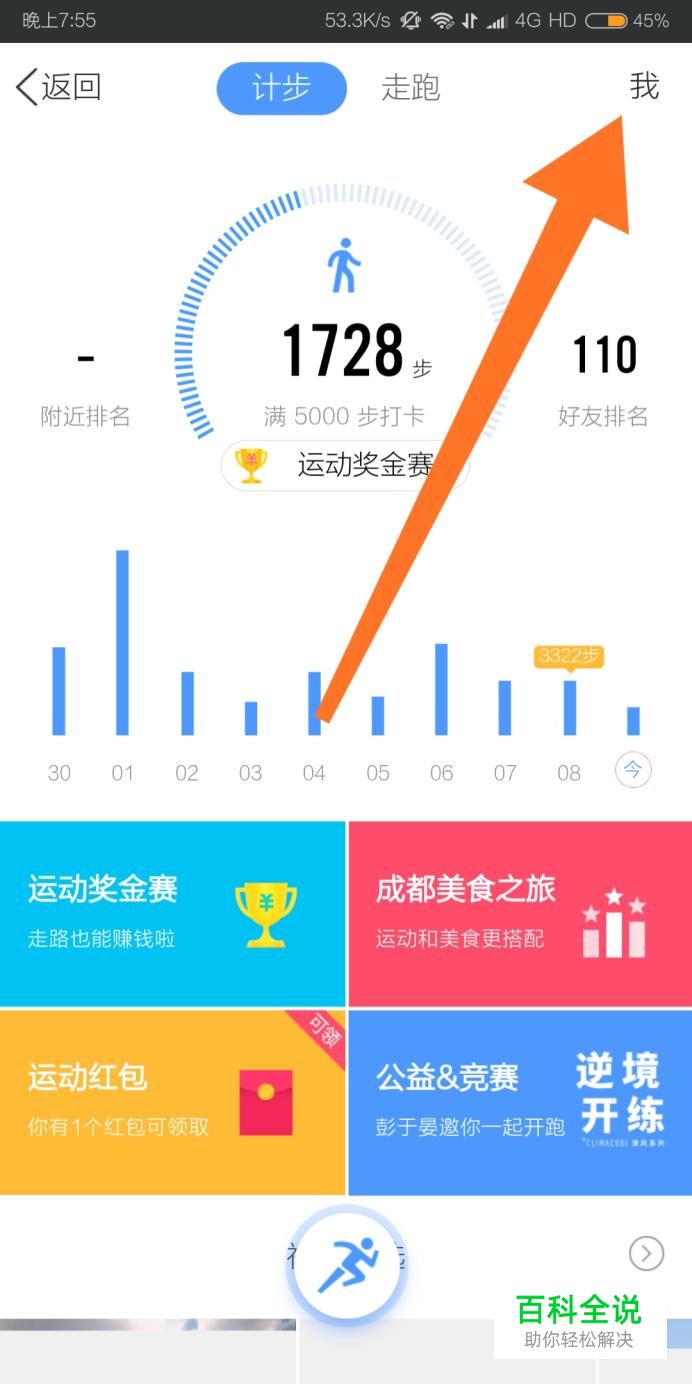The image size is (692, 1384).
Task: Tap the 今 today marker
Action: [633, 771]
